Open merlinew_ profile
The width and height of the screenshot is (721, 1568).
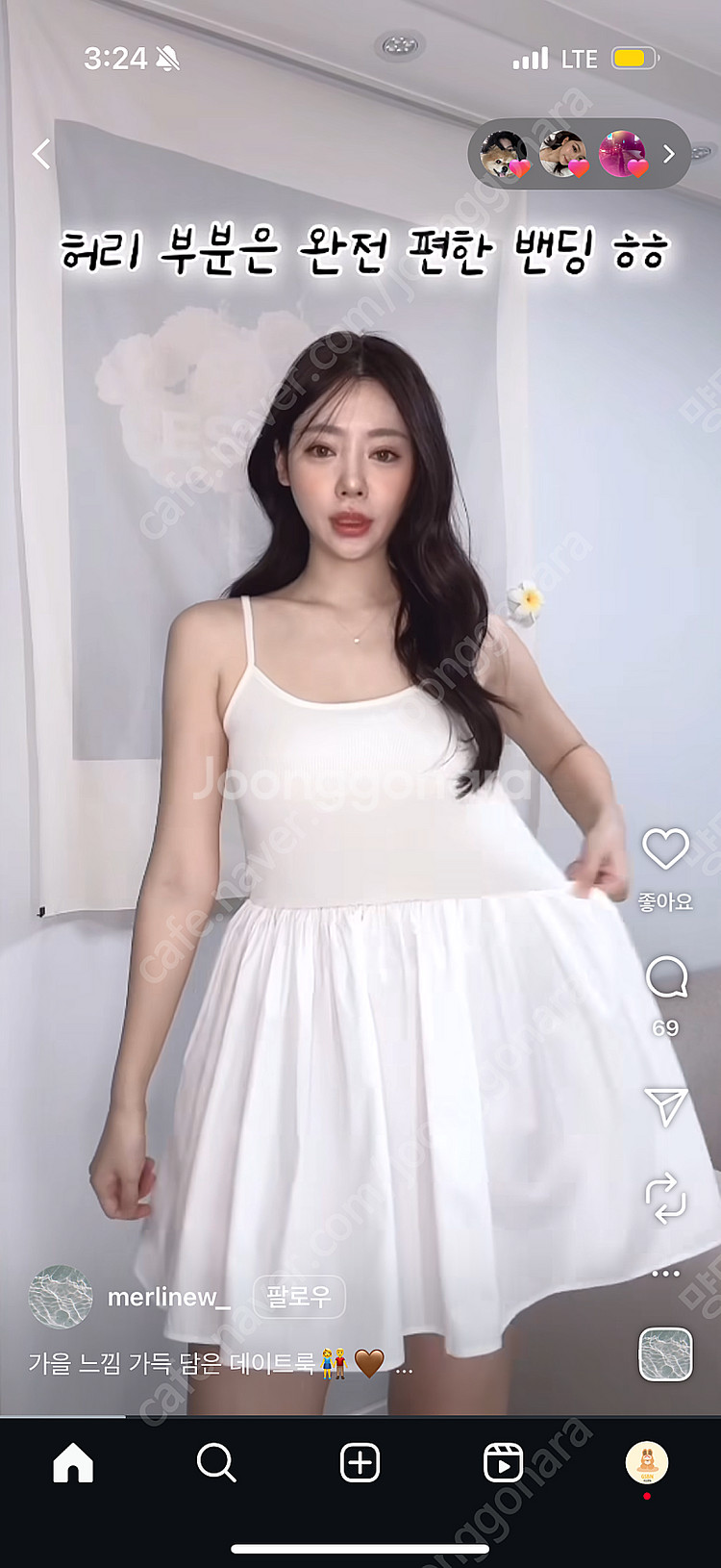click(168, 1297)
